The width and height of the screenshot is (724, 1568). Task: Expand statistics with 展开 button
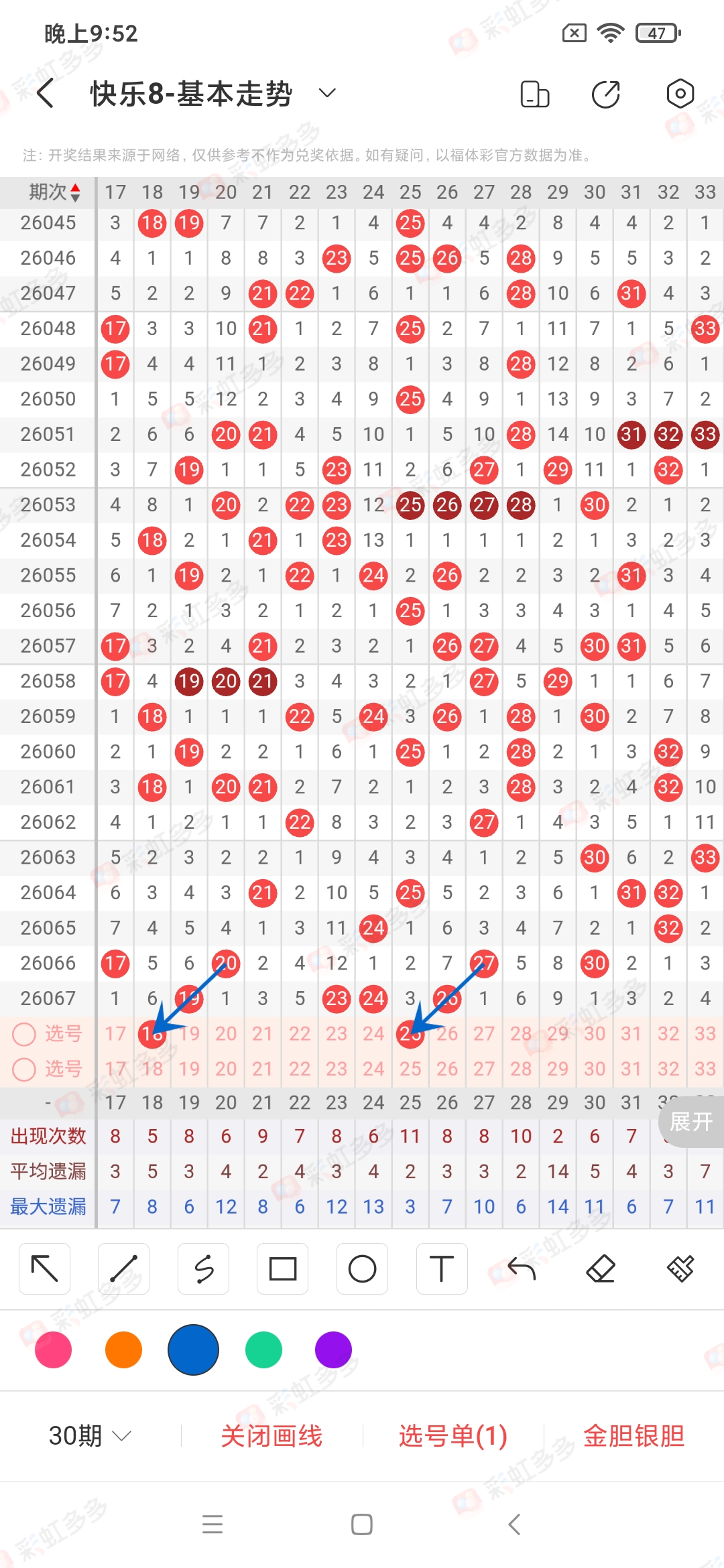point(690,1121)
